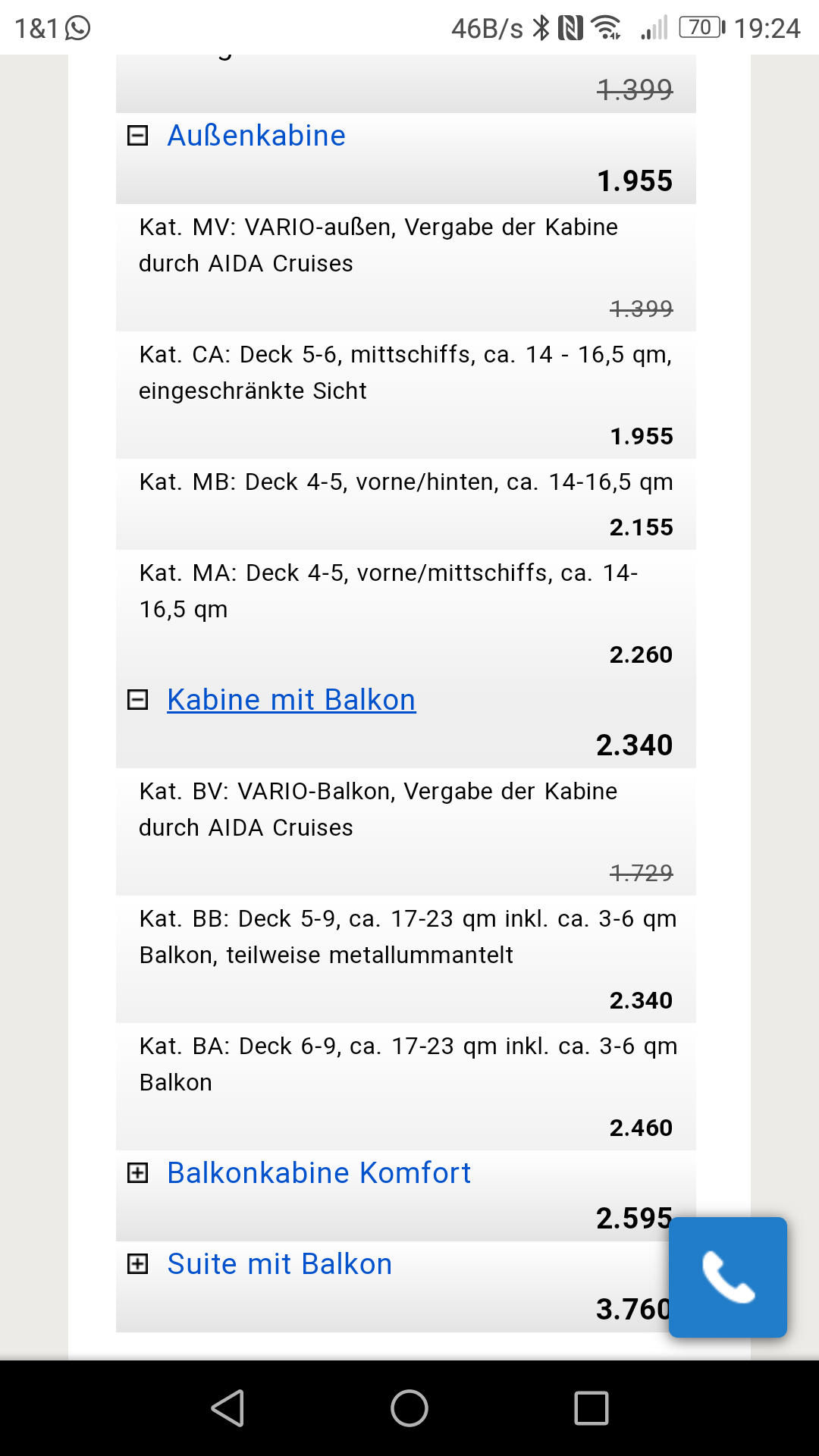Collapse the Kabine mit Balkon section
Image resolution: width=819 pixels, height=1456 pixels.
tap(137, 699)
